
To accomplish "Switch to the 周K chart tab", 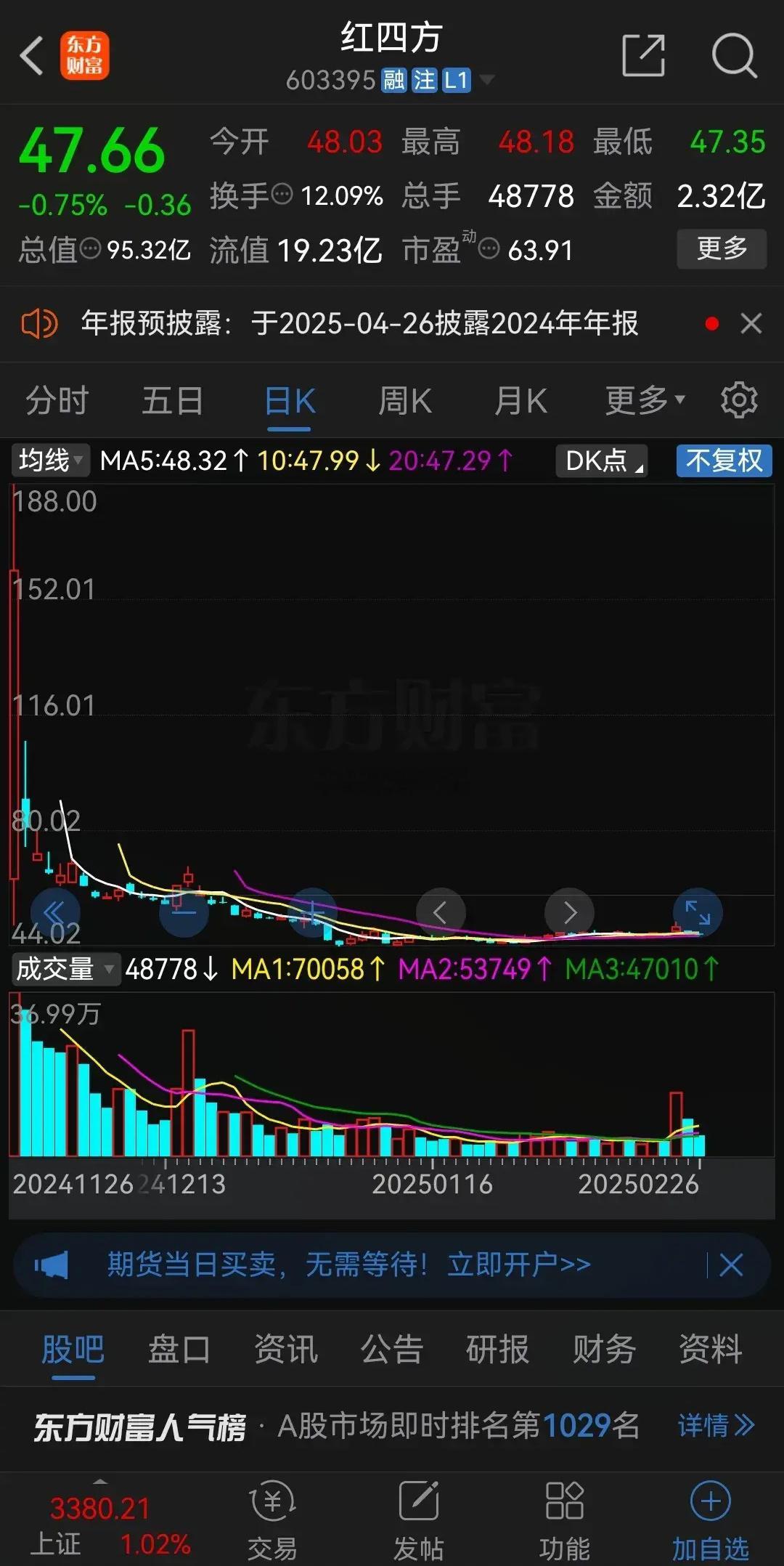I will tap(405, 401).
